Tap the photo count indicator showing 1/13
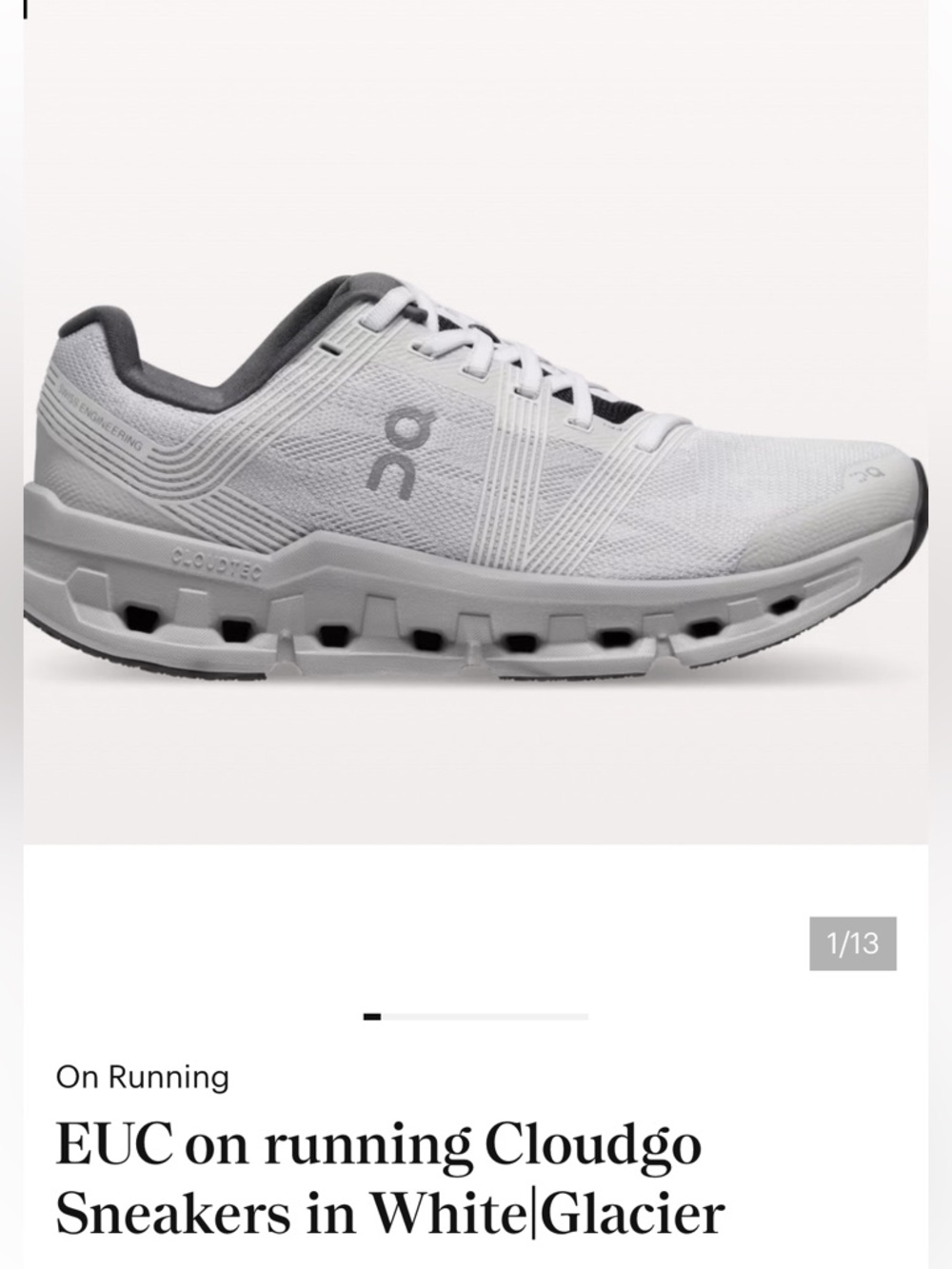 tap(853, 943)
